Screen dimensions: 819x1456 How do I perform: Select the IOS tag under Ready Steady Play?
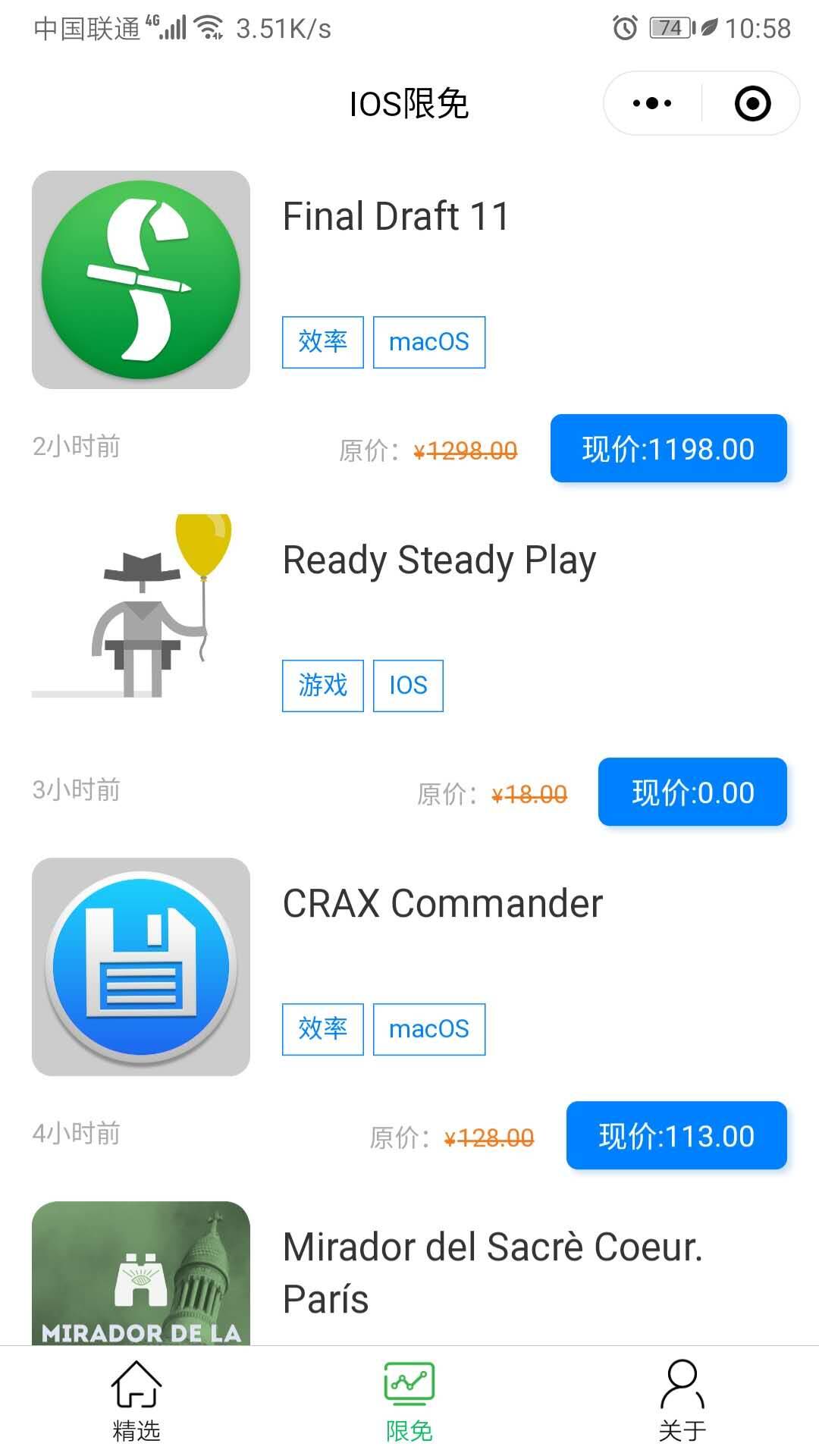point(408,686)
